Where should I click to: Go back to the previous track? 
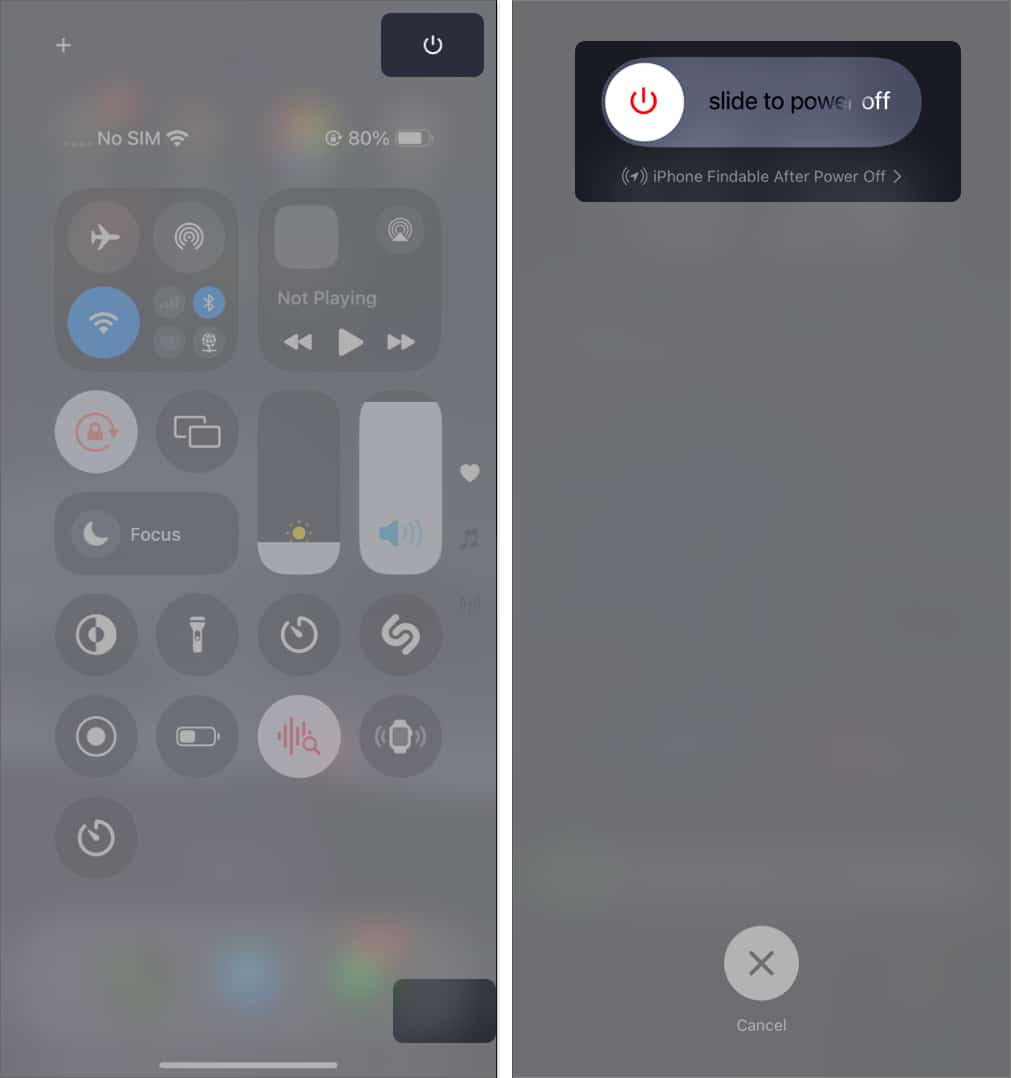(298, 342)
